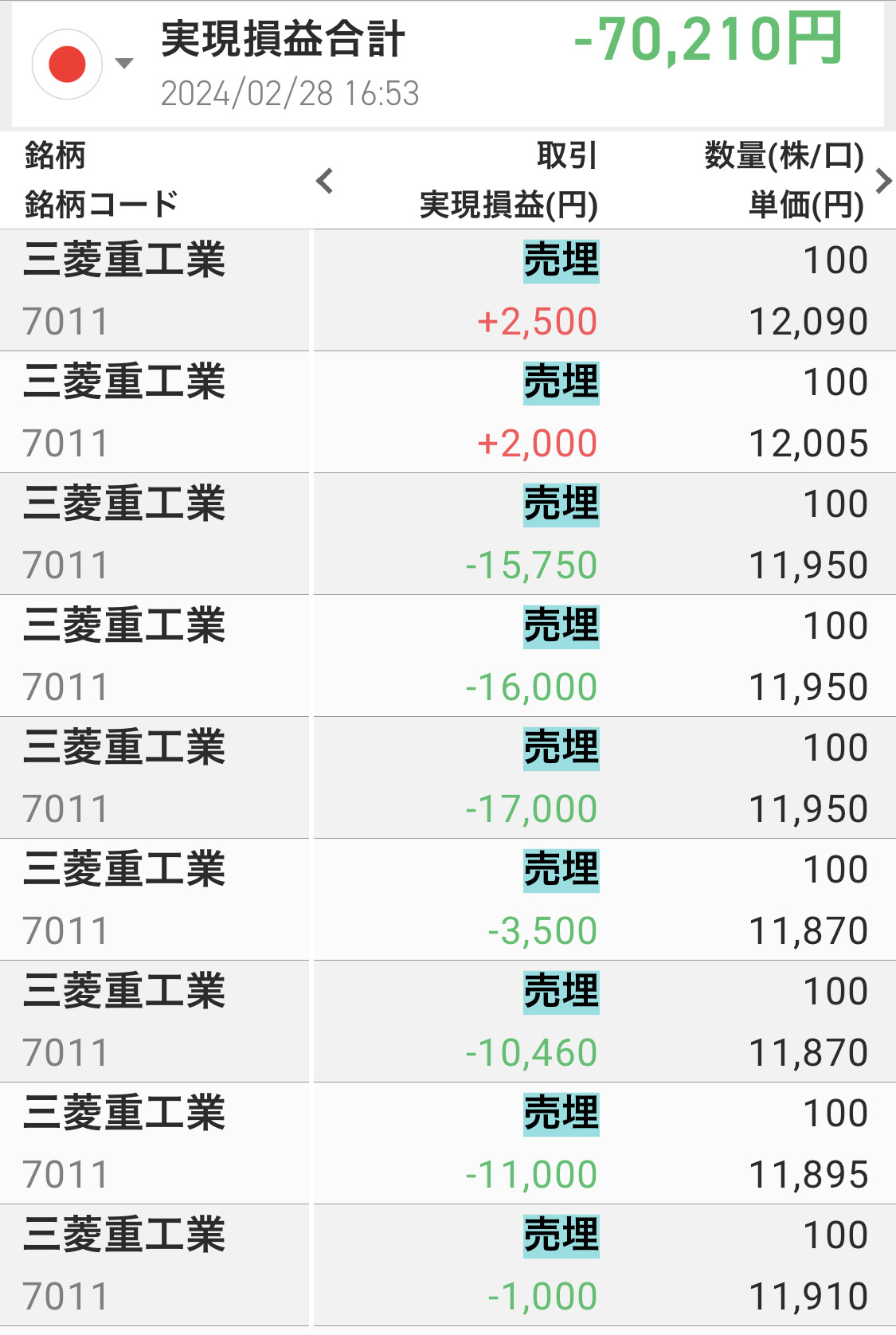Open the 三菱重工業 row with +2,500 profit
Screen dimensions: 896x1335
point(446,291)
